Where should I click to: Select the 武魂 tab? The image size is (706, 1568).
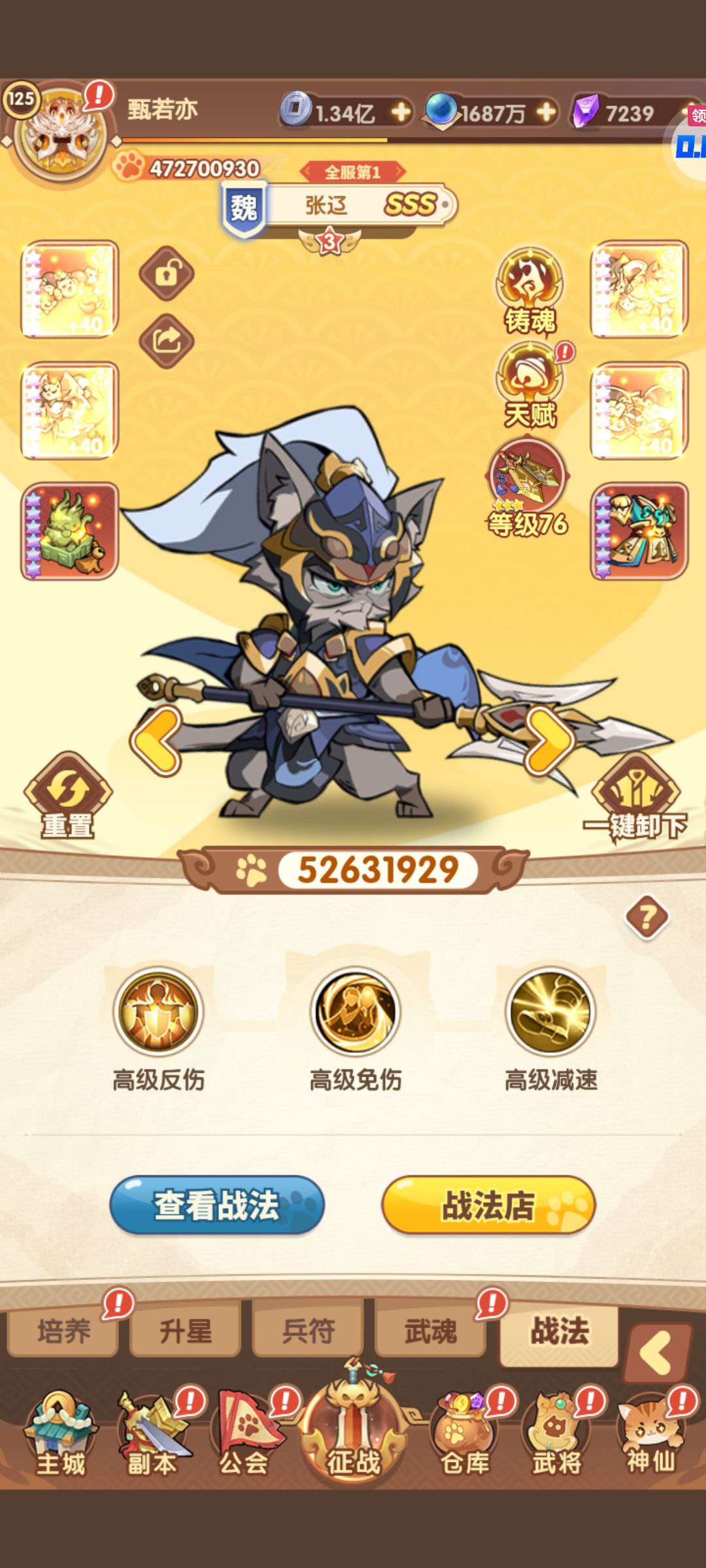pos(430,1331)
